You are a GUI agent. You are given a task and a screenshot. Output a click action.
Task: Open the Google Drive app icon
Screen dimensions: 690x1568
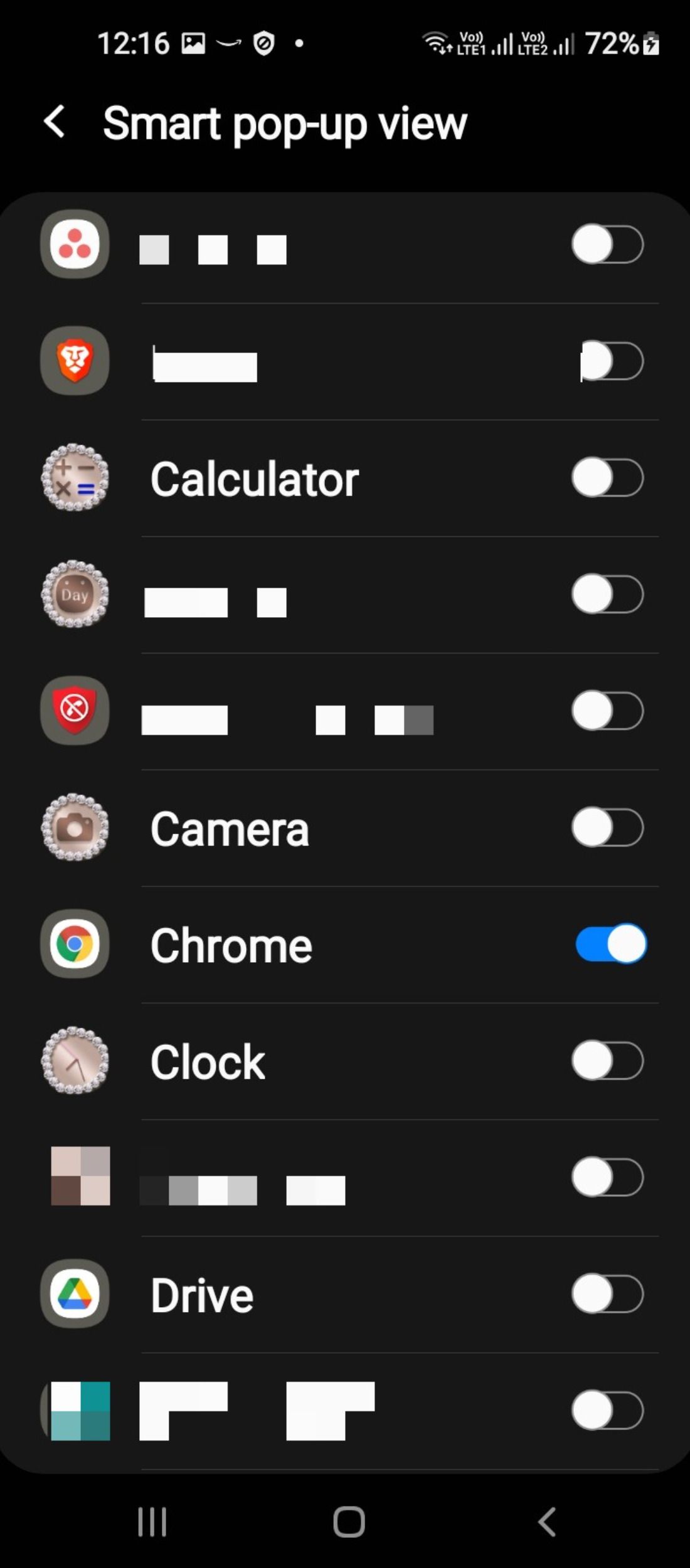(x=75, y=1293)
